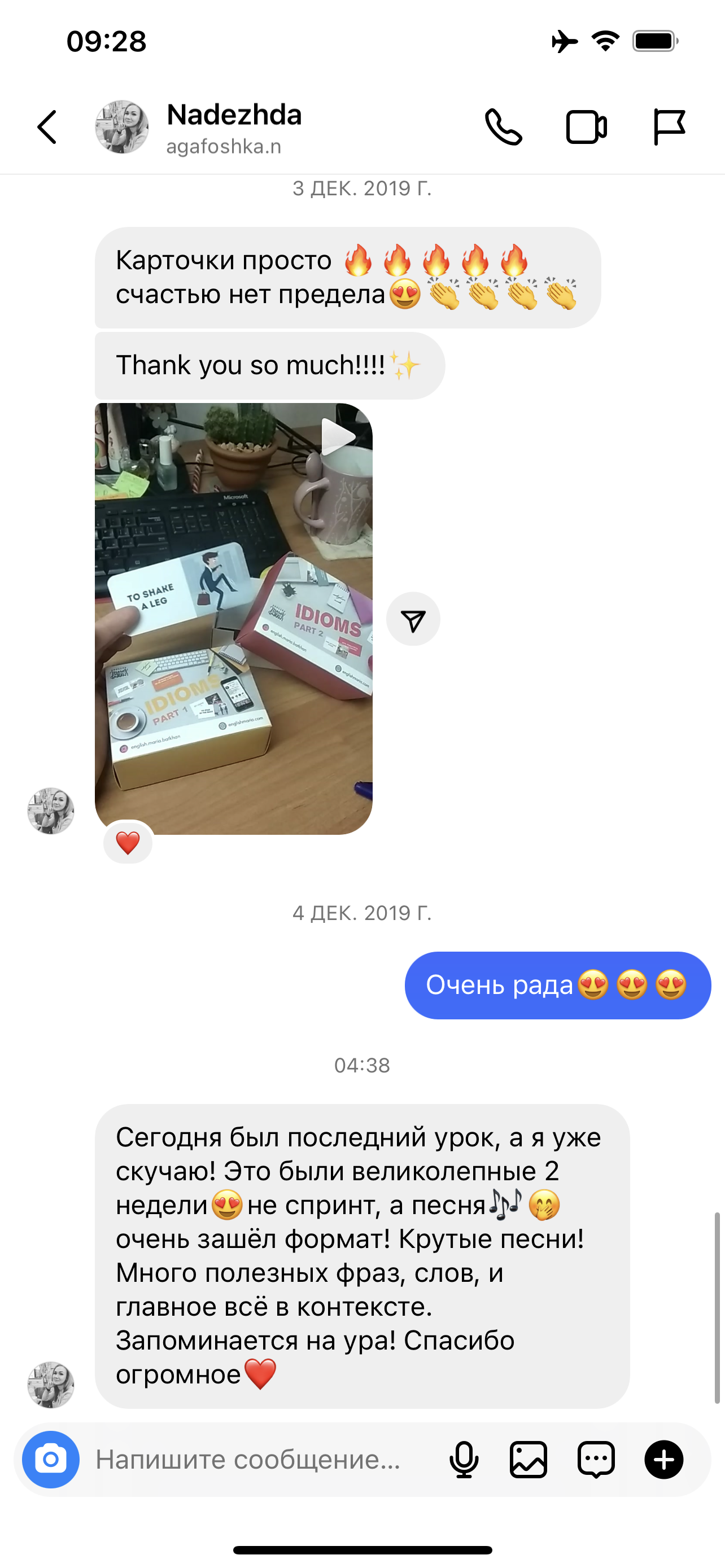Viewport: 725px width, 1568px height.
Task: Go back to the messages list
Action: coord(47,127)
